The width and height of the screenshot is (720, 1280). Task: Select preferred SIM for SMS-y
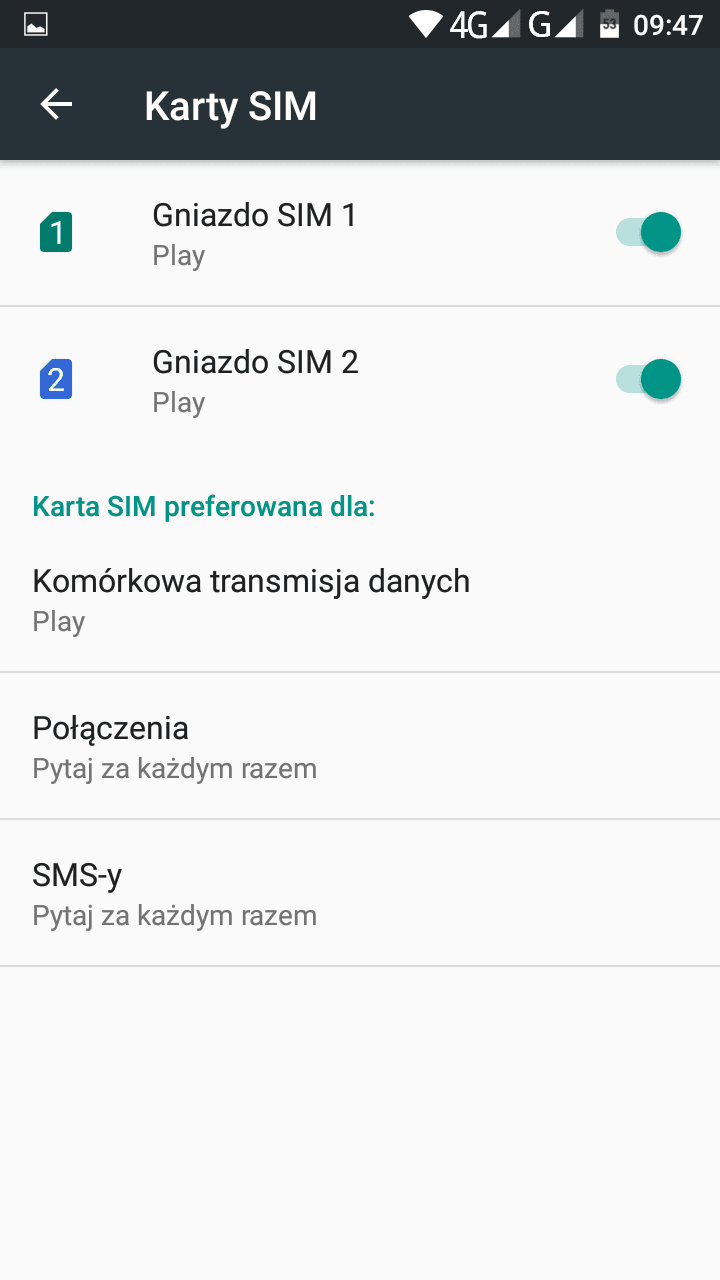click(x=360, y=893)
